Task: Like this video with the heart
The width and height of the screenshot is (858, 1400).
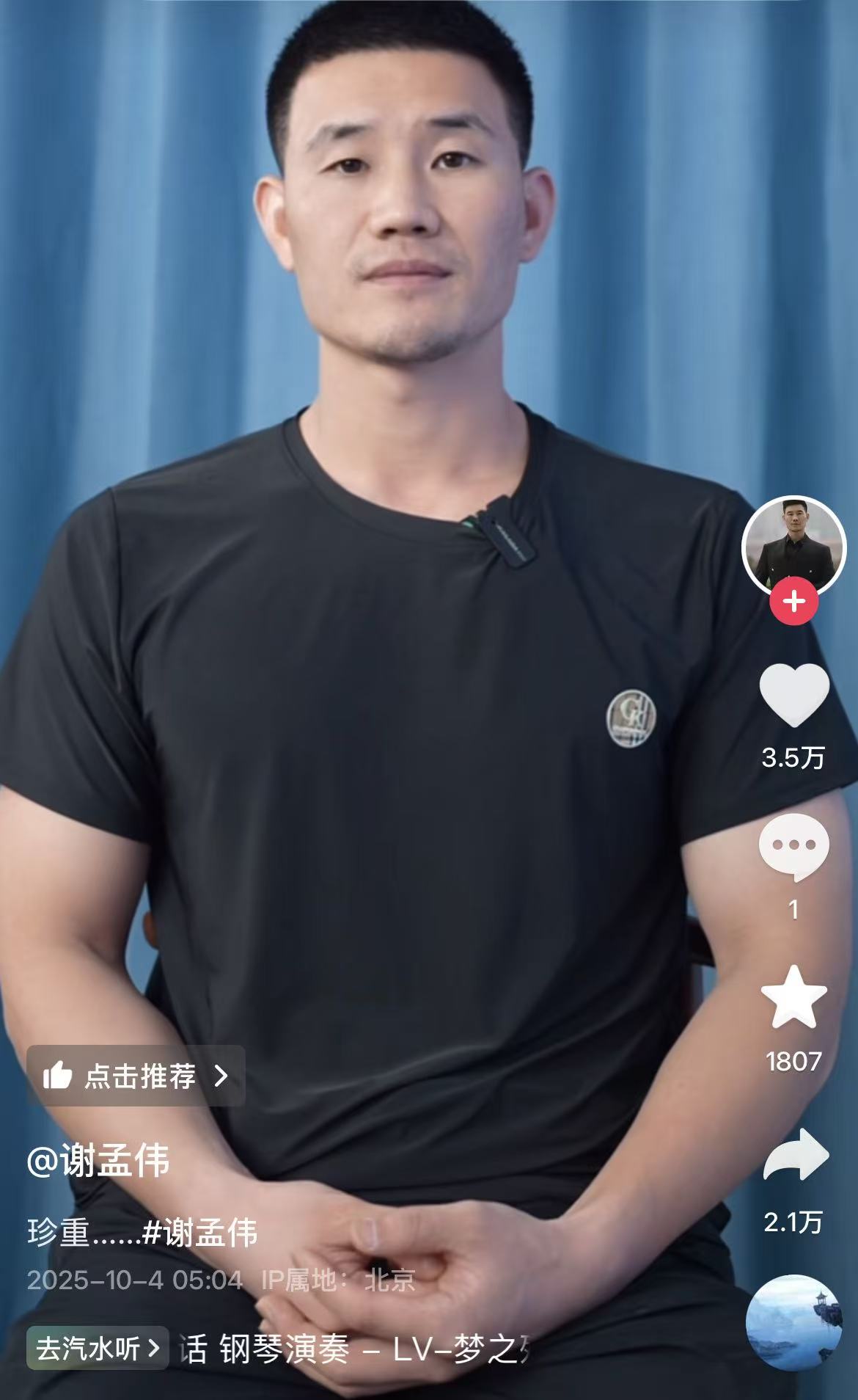Action: click(793, 696)
